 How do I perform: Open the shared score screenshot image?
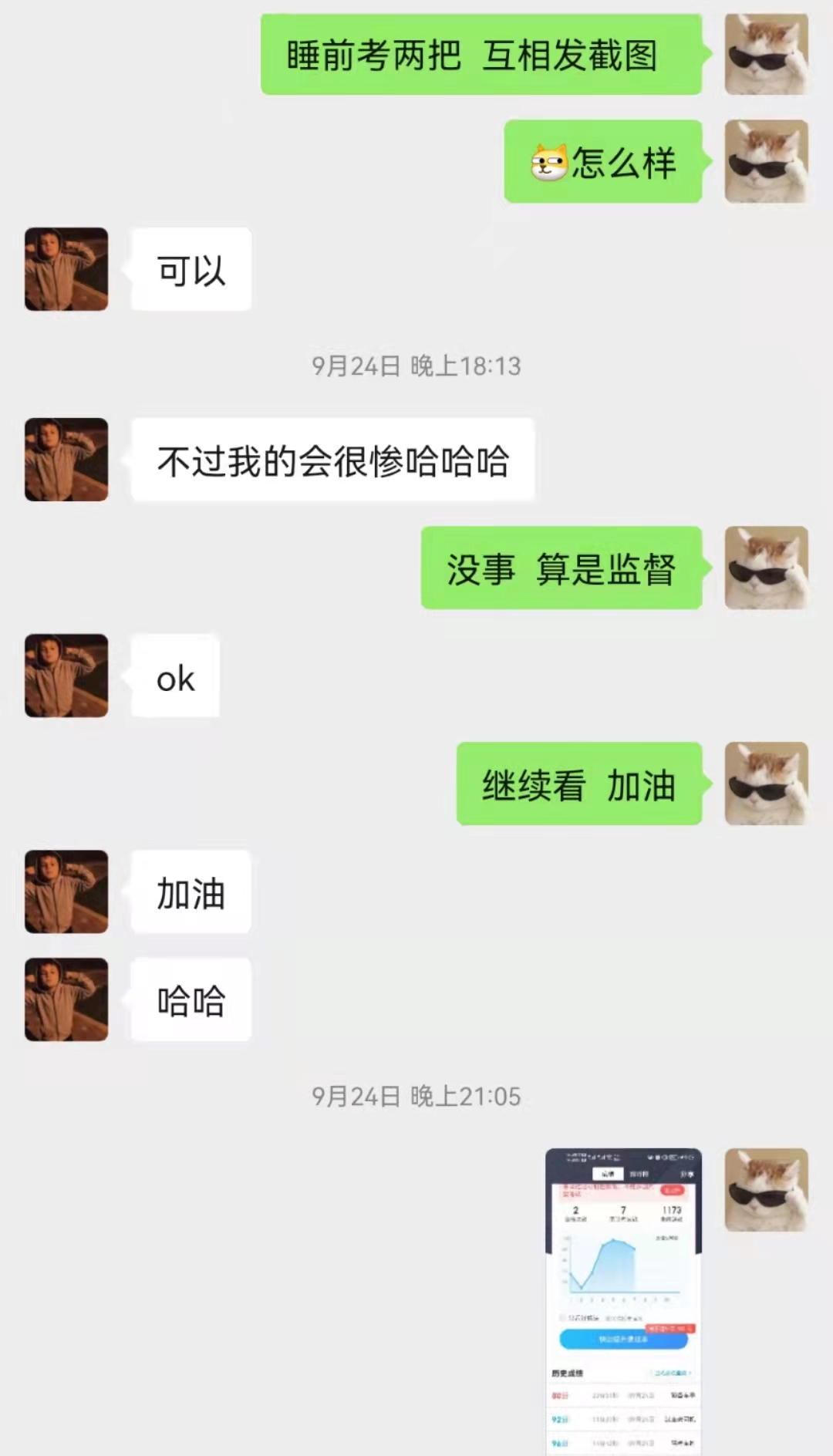click(x=623, y=1300)
